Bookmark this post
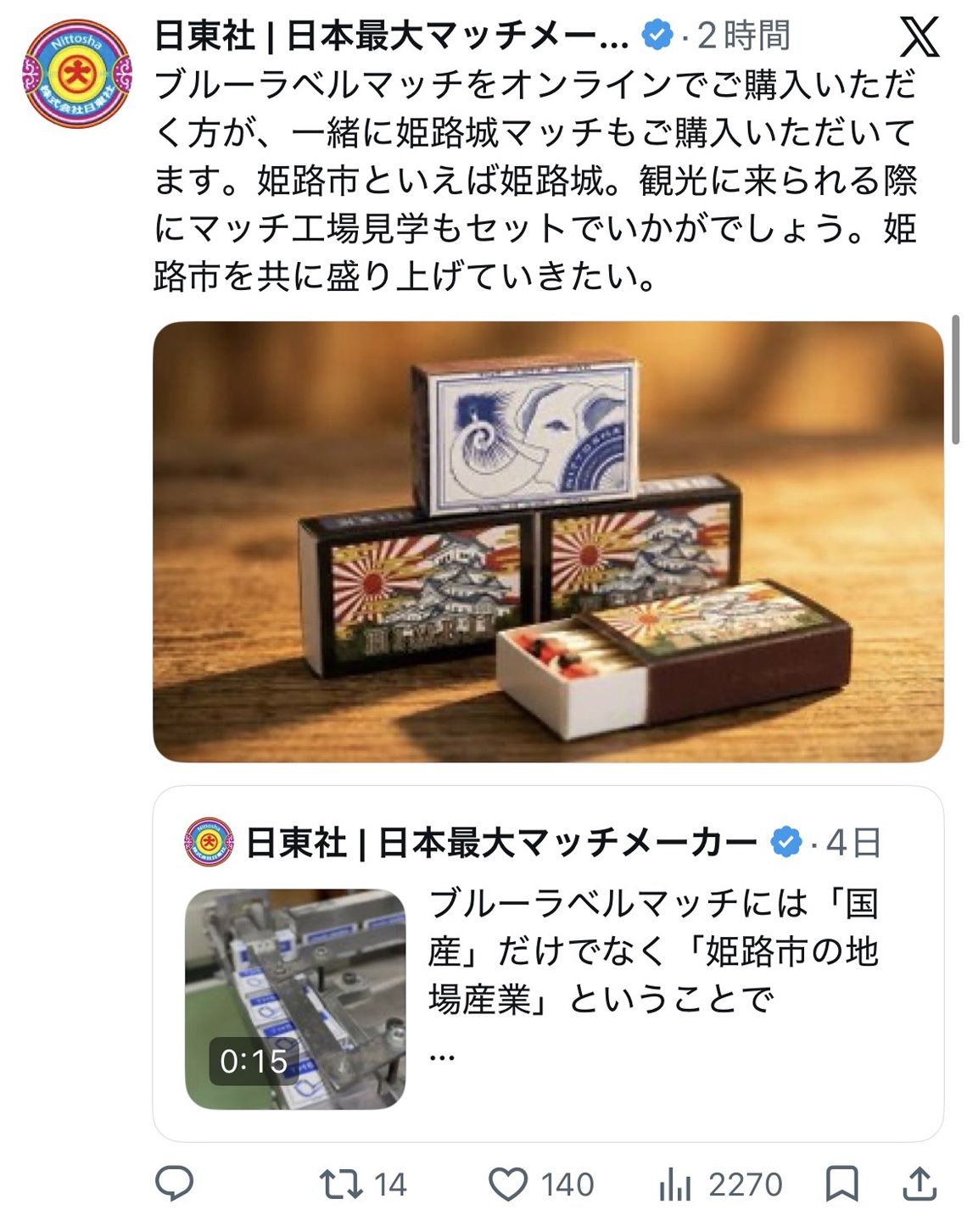 click(x=841, y=1184)
